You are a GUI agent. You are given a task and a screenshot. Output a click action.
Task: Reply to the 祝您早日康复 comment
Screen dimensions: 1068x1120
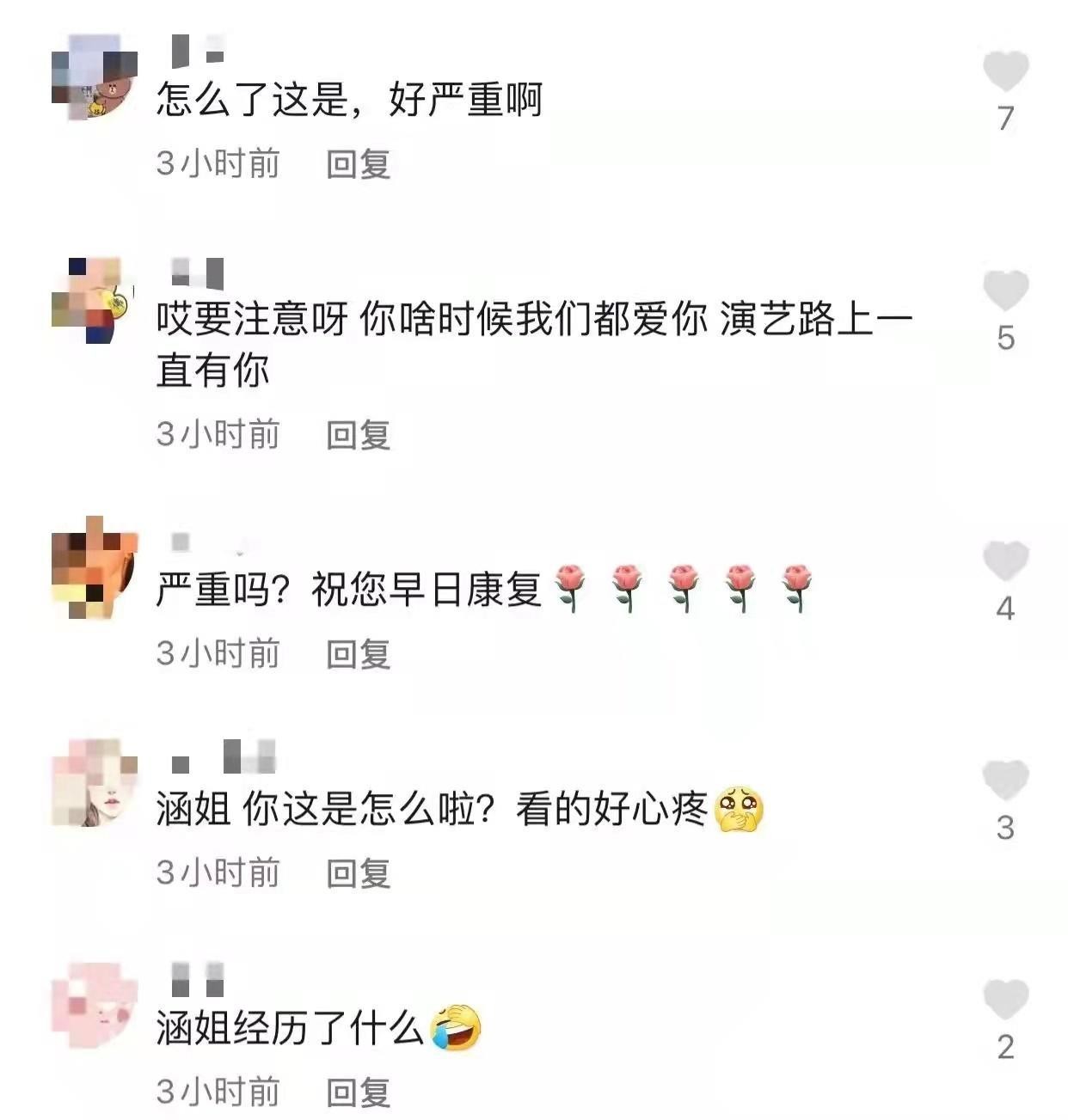[358, 654]
